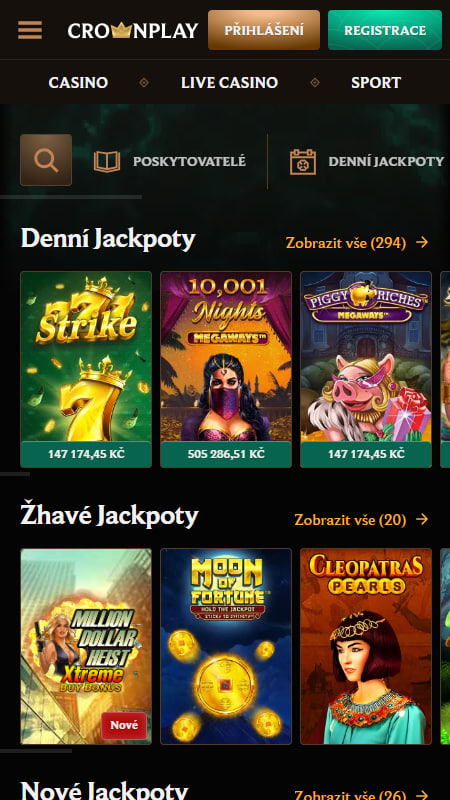
Task: Show all 20 Žhavé Jackpoty games
Action: click(361, 520)
